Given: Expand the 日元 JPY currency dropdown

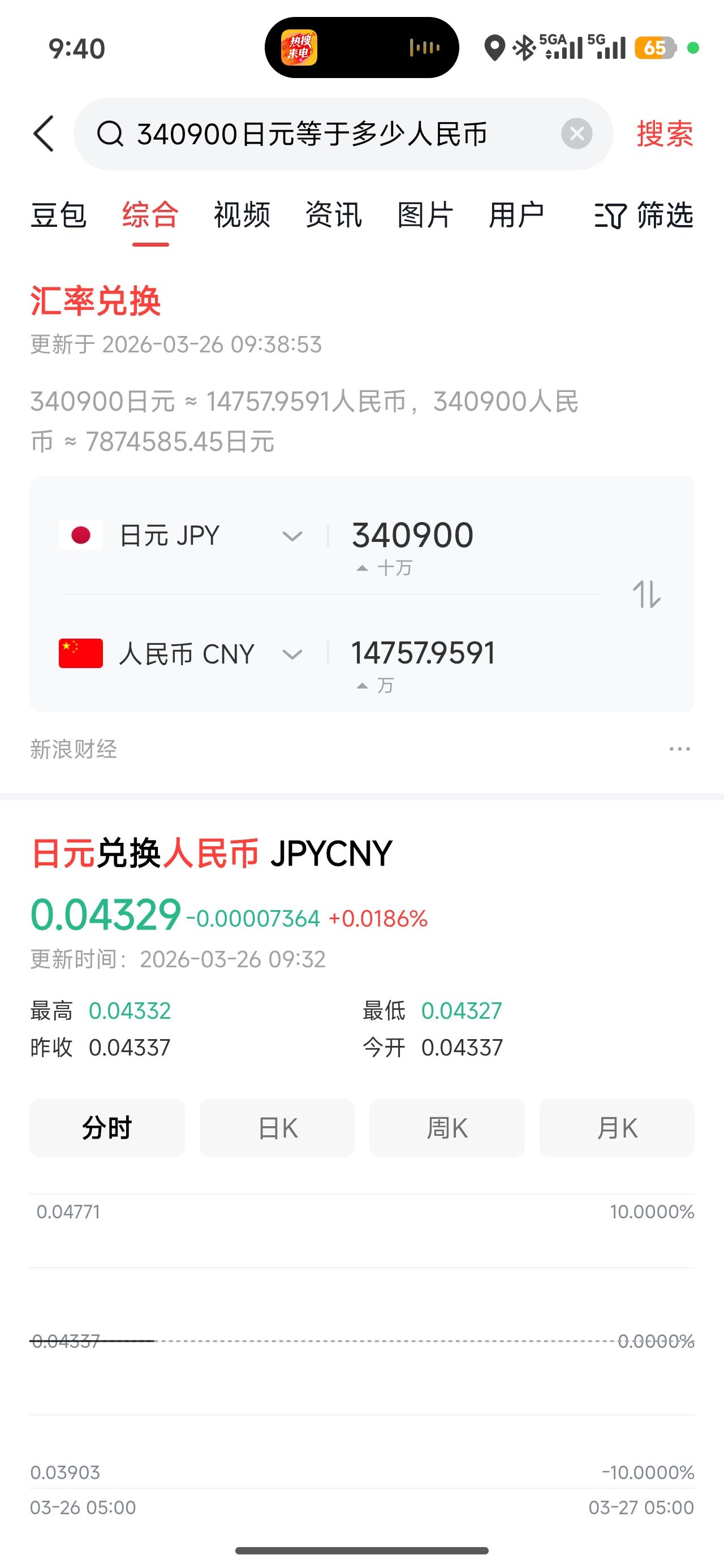Looking at the screenshot, I should point(292,536).
